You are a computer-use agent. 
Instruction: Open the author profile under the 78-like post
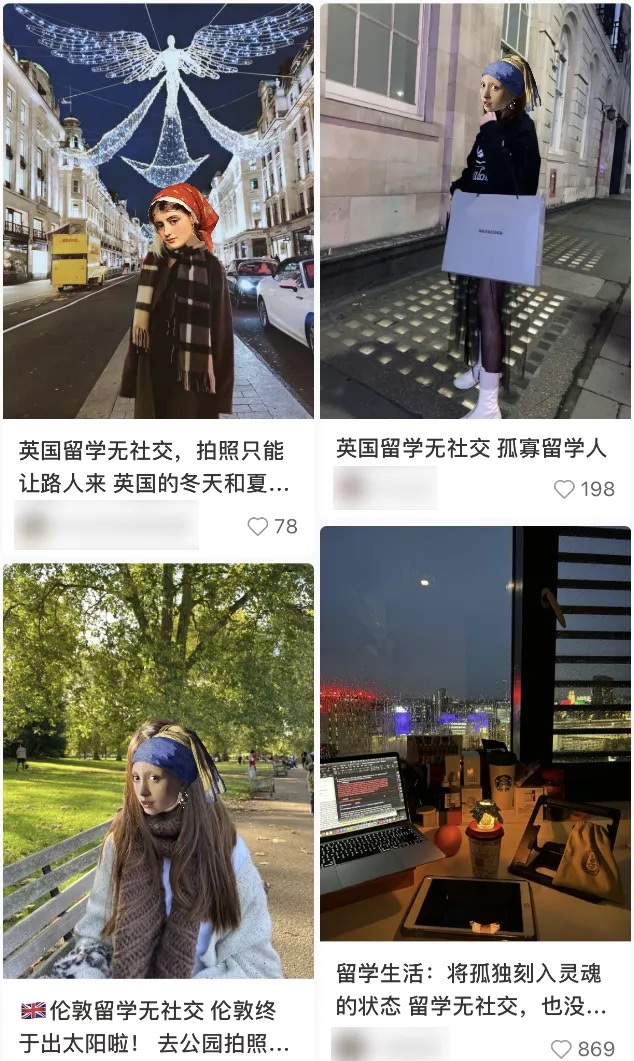106,525
